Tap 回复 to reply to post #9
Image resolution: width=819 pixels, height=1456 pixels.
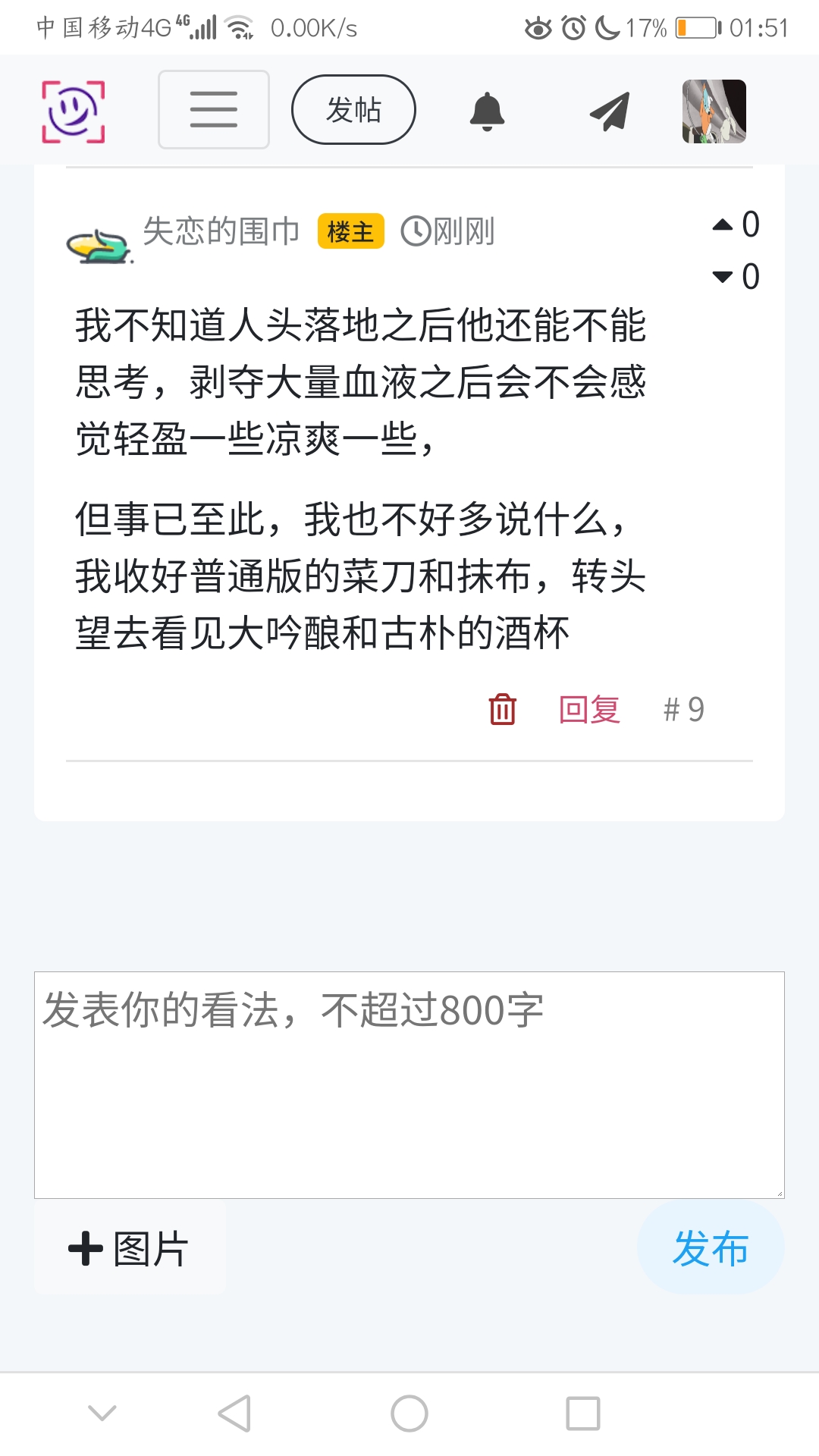(x=589, y=710)
